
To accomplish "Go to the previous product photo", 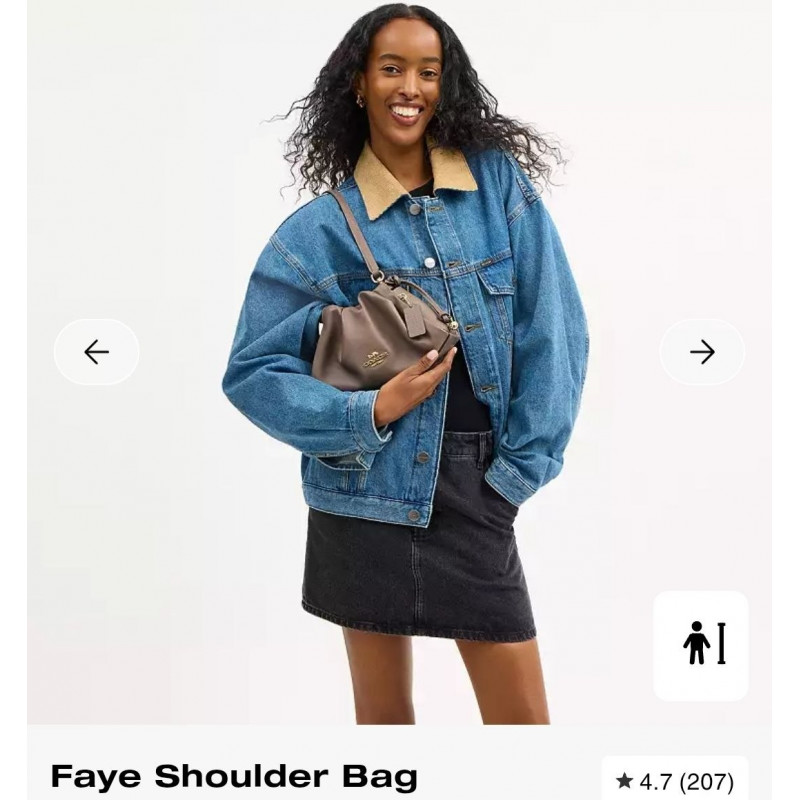I will click(x=96, y=352).
